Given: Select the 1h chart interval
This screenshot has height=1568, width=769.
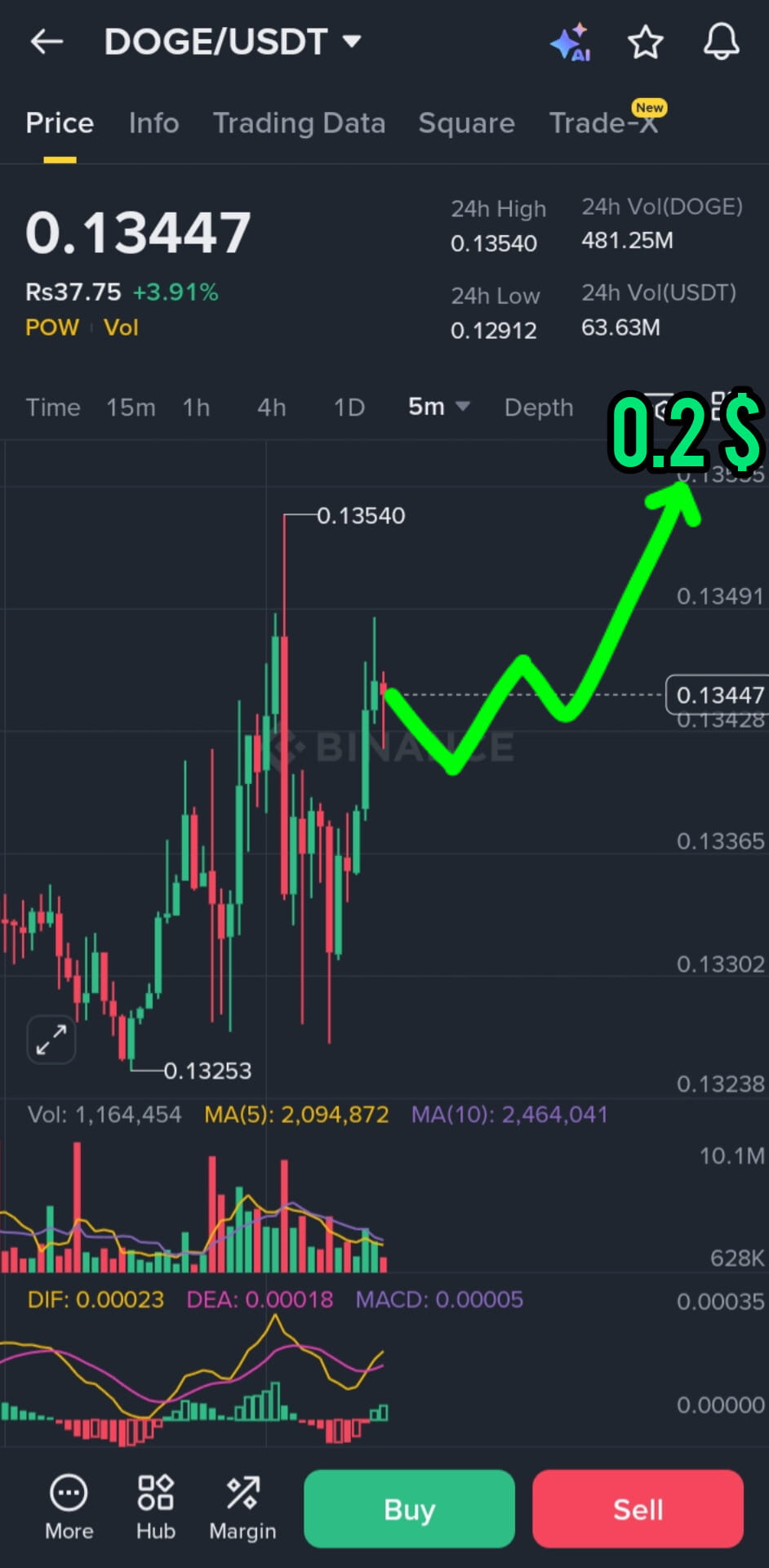Looking at the screenshot, I should 196,408.
